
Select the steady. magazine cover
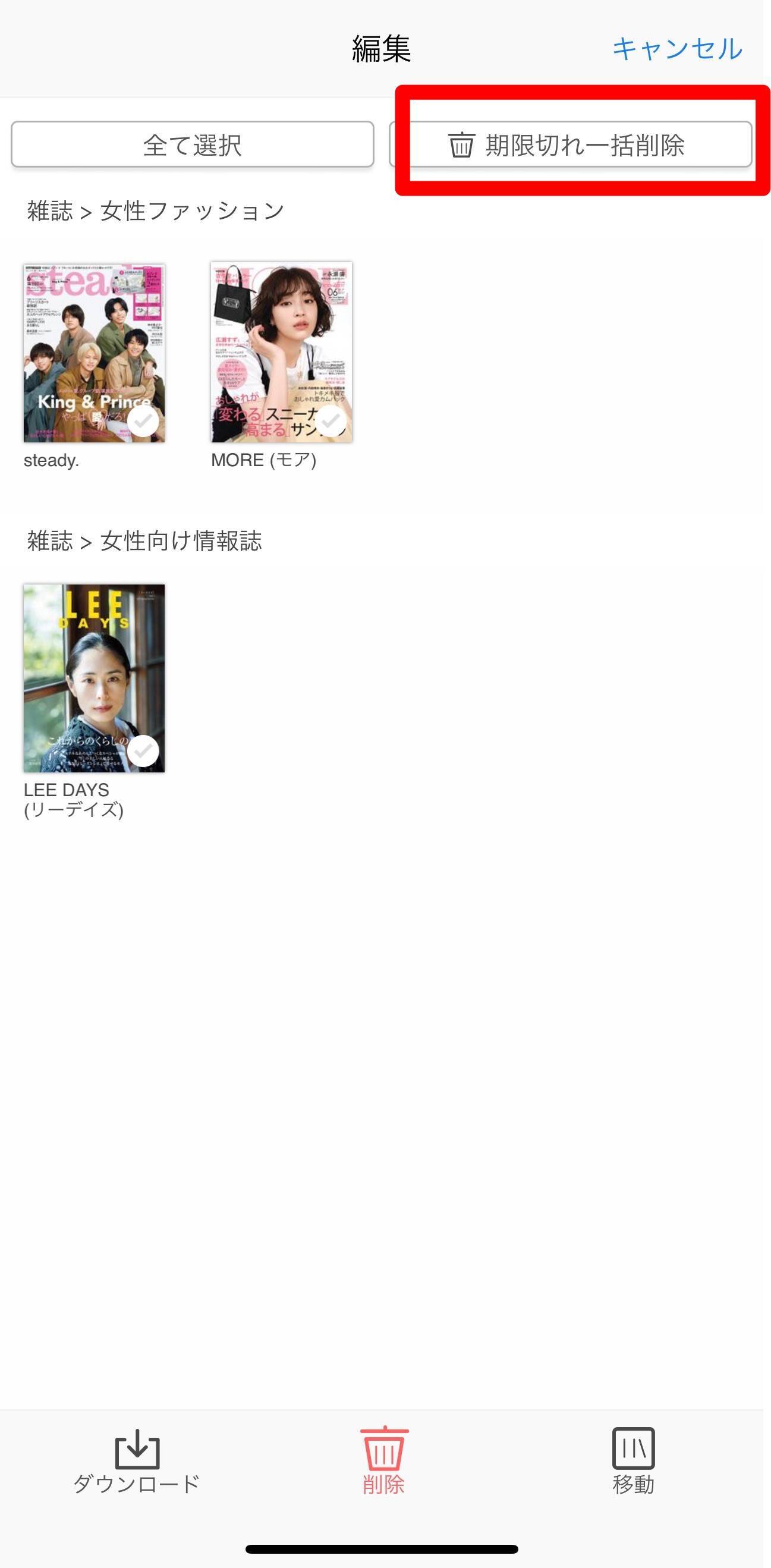point(95,353)
